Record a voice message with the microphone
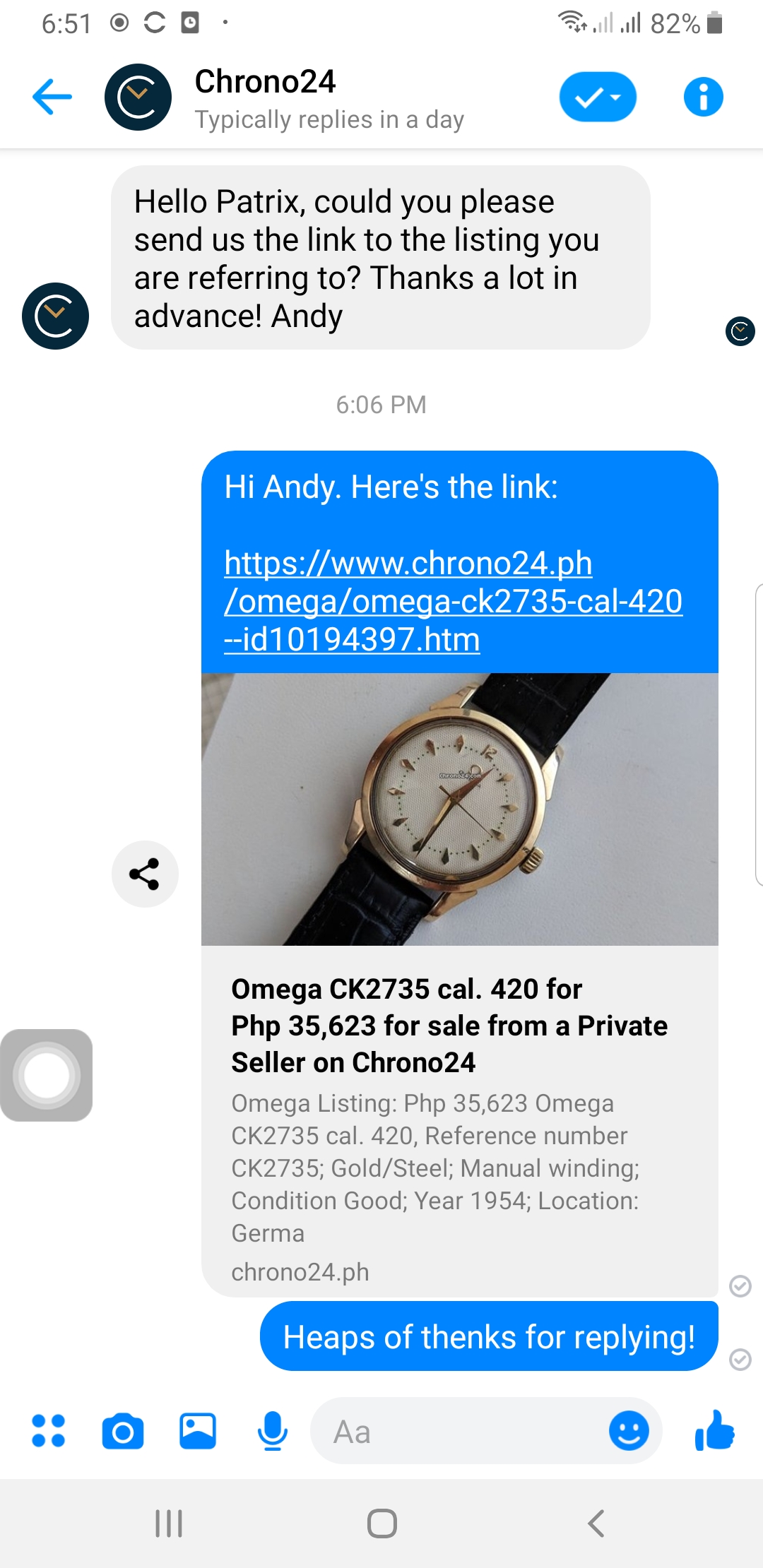763x1568 pixels. [x=272, y=1432]
